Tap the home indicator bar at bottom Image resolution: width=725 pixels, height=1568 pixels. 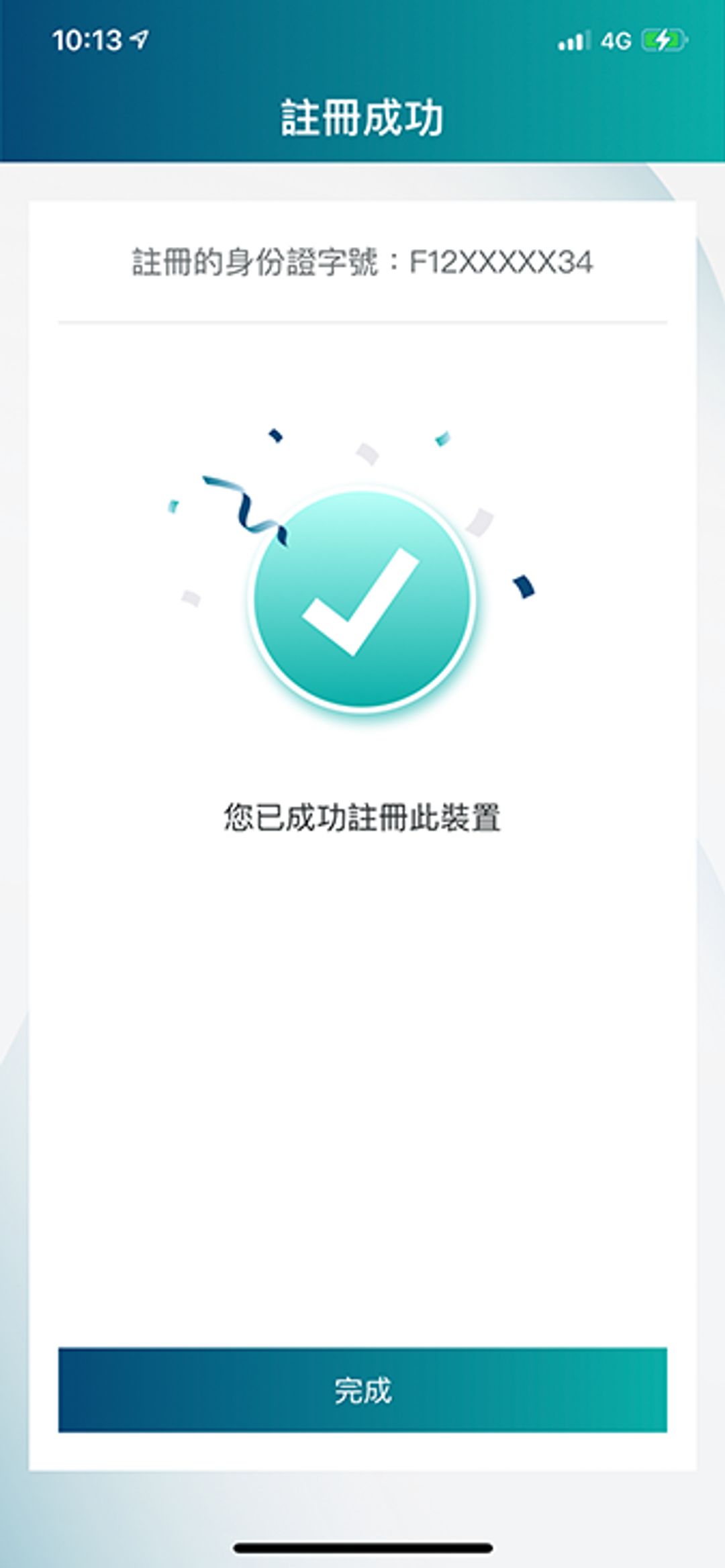(x=362, y=1548)
